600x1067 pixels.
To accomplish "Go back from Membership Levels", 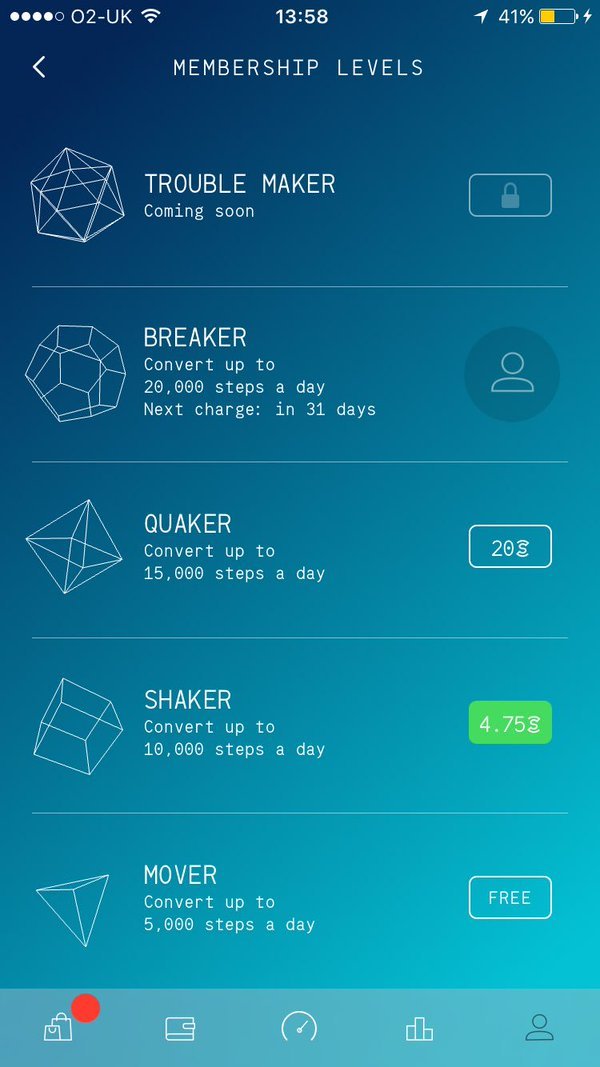I will tap(39, 67).
